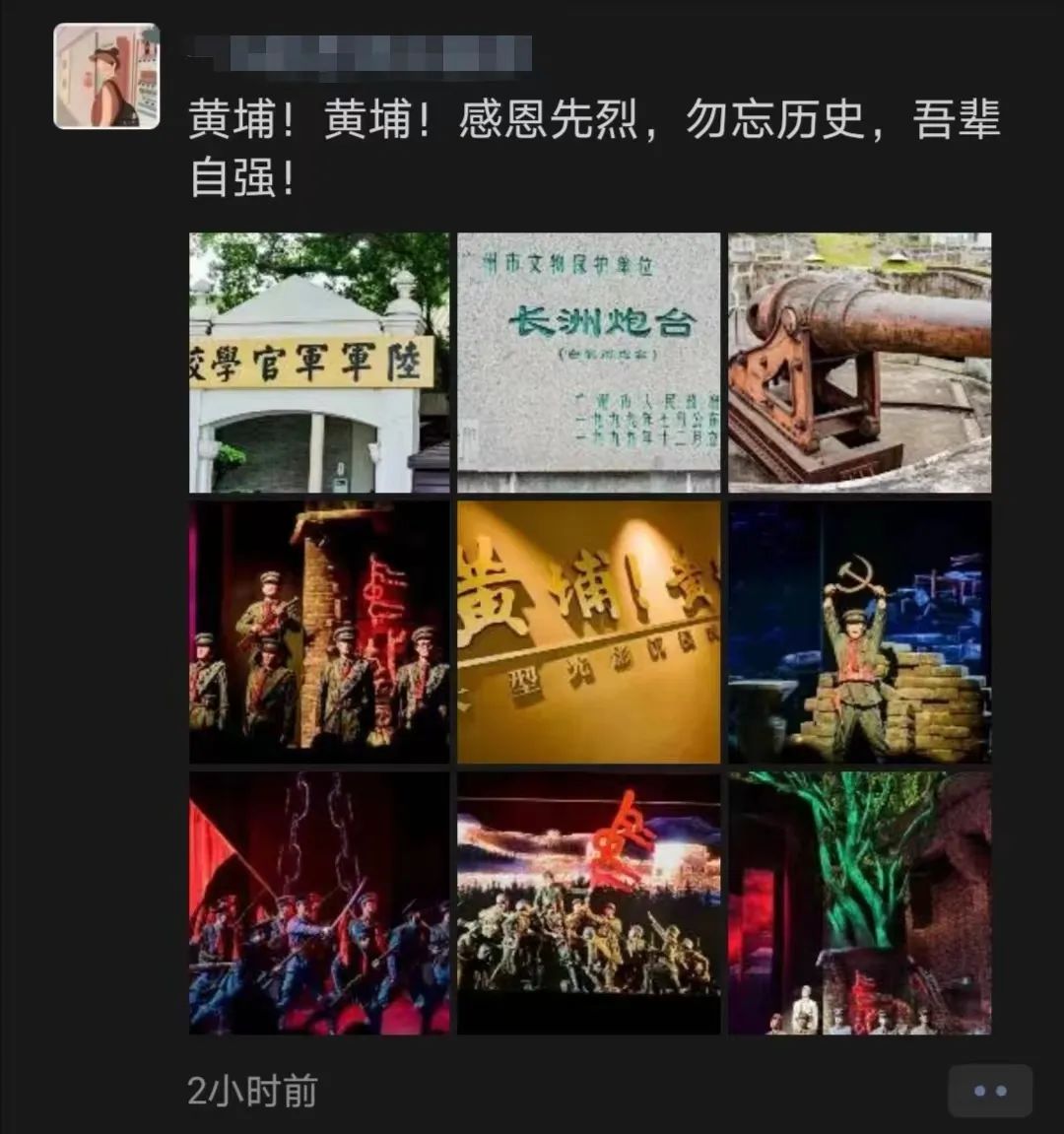
Task: Open the two-dot like and comment menu
Action: (989, 1091)
